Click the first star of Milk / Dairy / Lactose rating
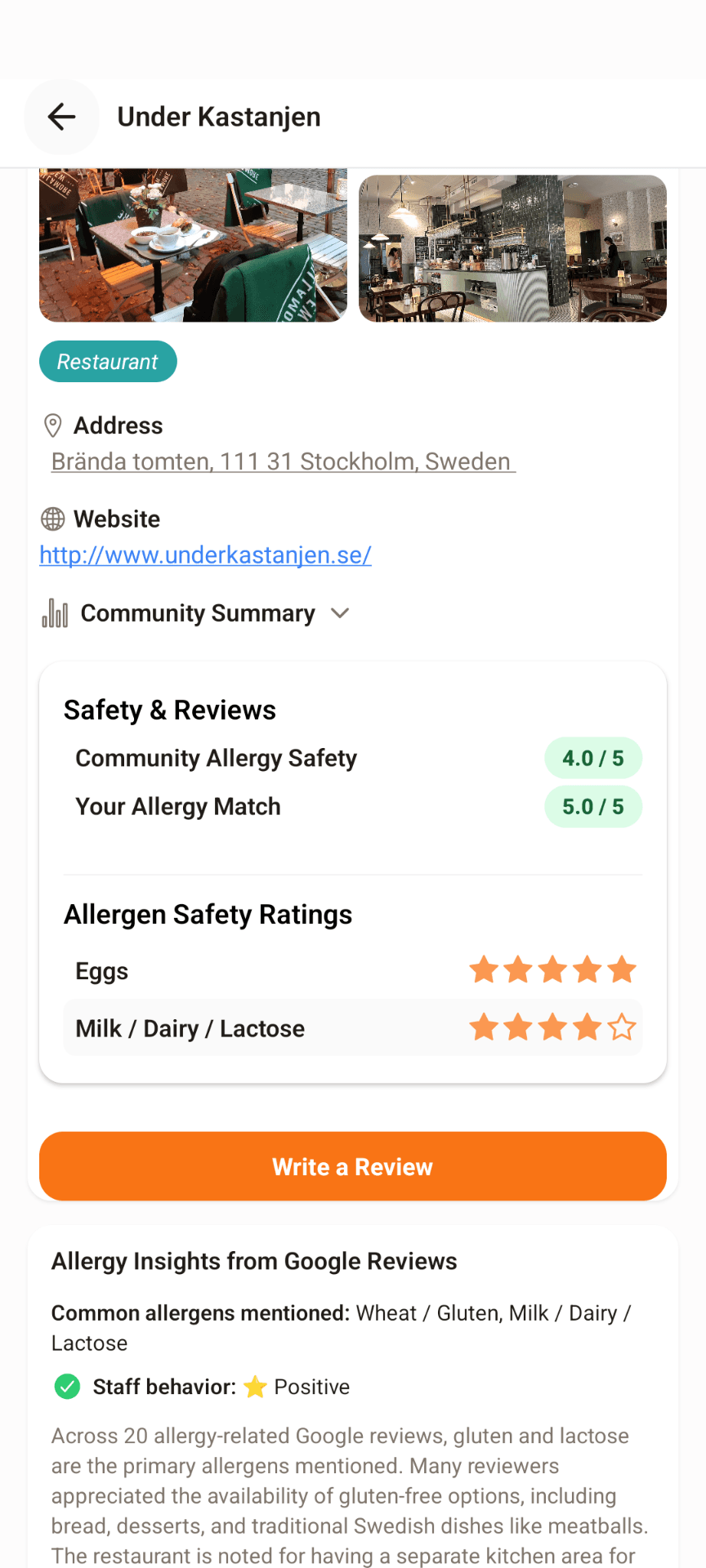The image size is (706, 1568). (484, 1027)
